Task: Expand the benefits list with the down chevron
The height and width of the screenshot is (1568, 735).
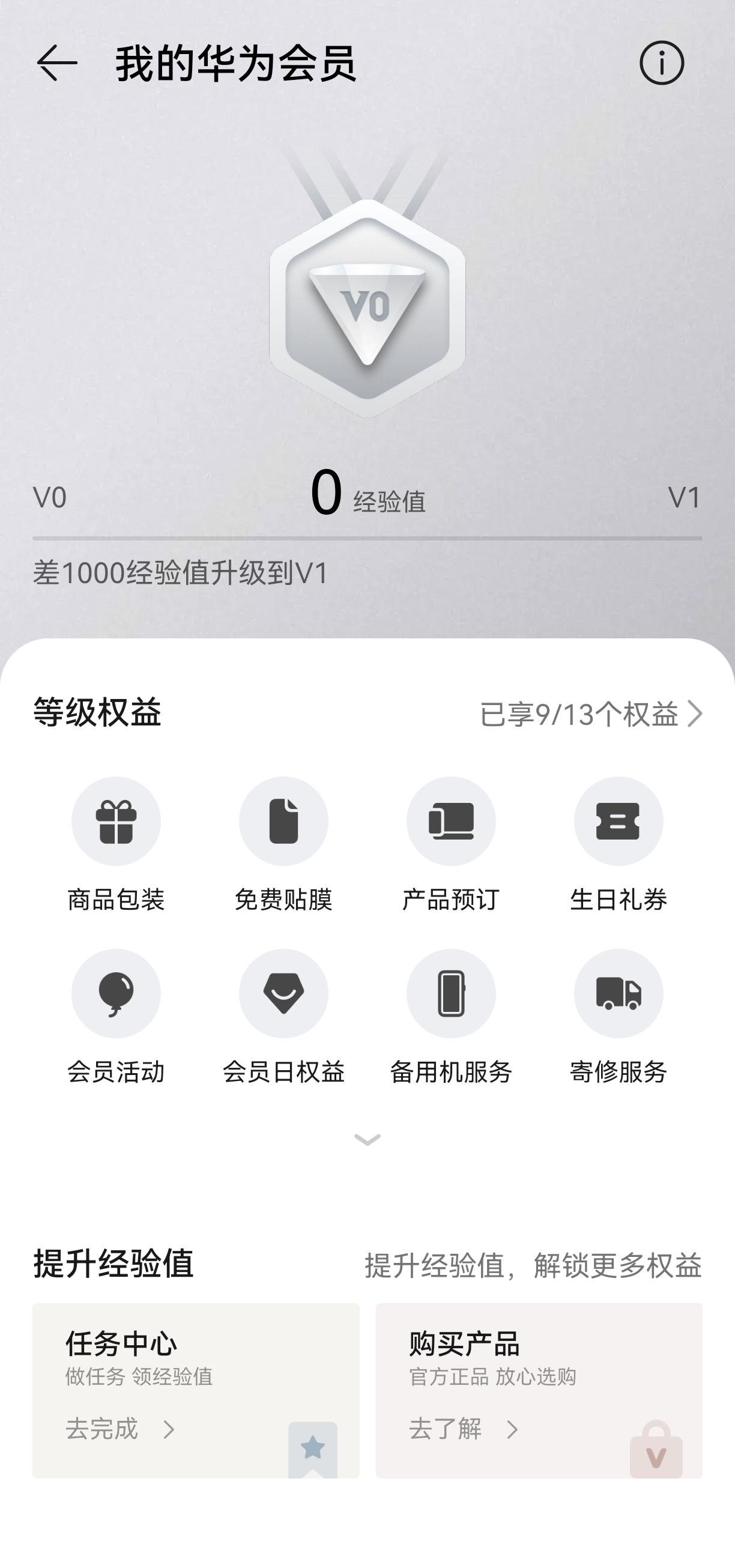Action: (x=367, y=1139)
